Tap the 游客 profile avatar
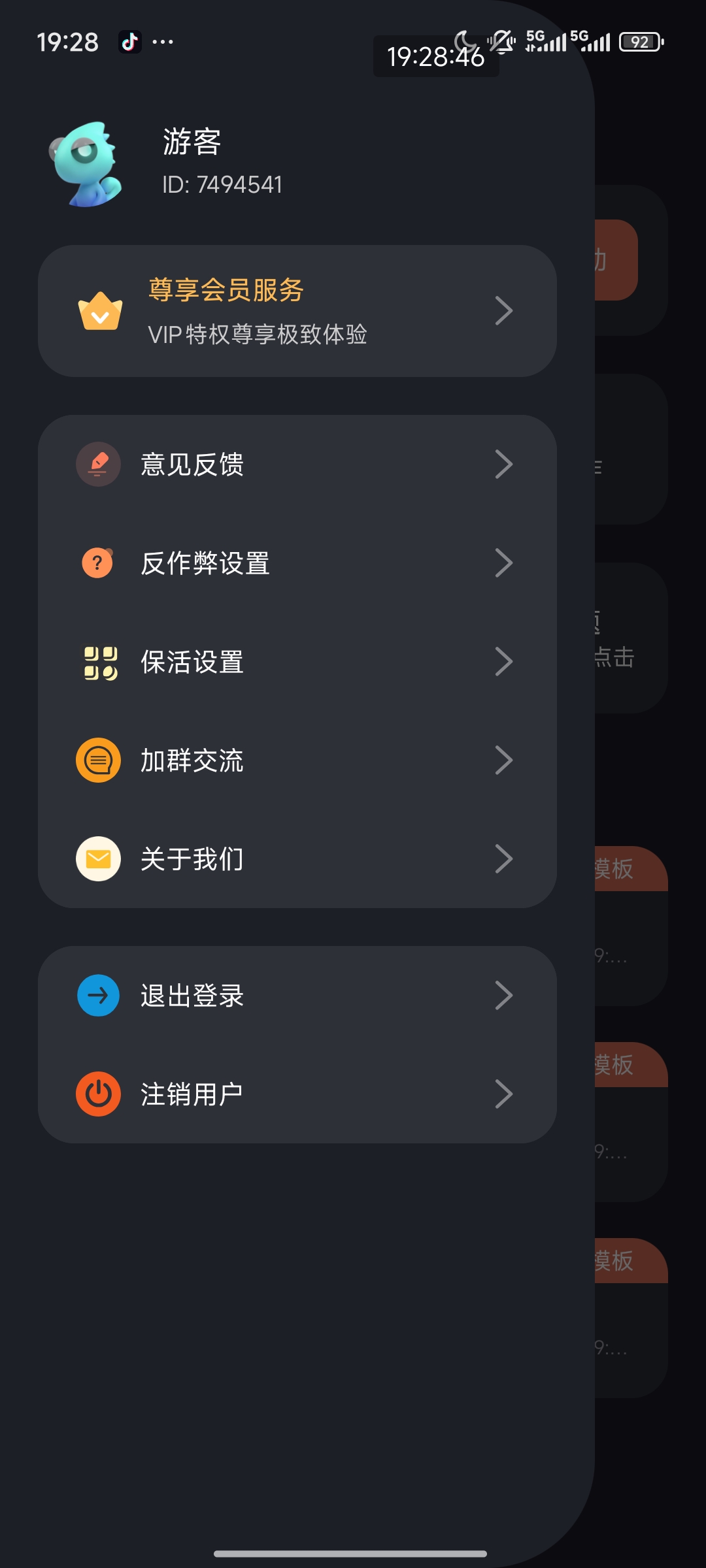The height and width of the screenshot is (1568, 706). click(86, 165)
